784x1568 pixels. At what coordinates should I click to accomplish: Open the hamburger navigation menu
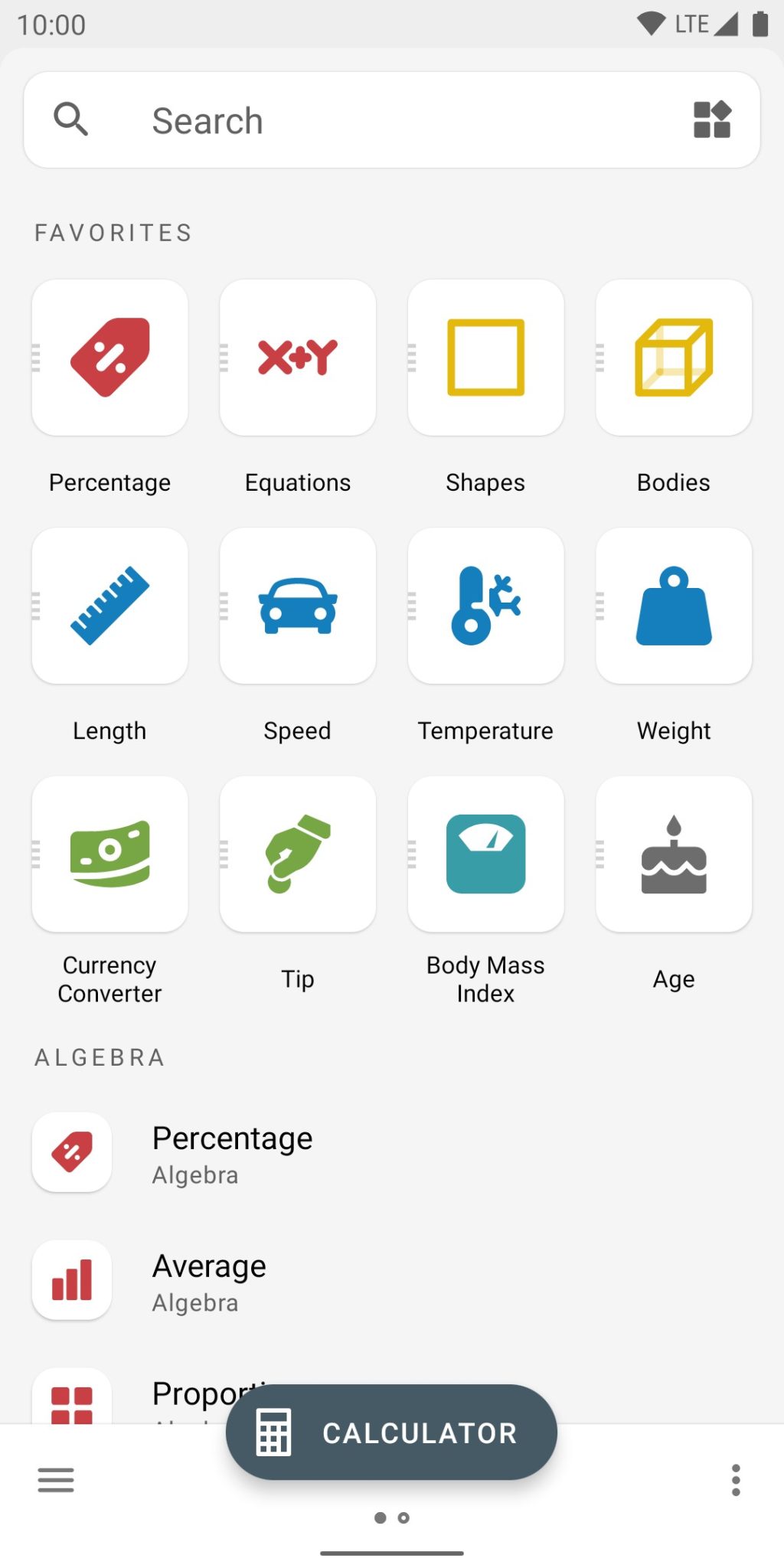(x=55, y=1479)
